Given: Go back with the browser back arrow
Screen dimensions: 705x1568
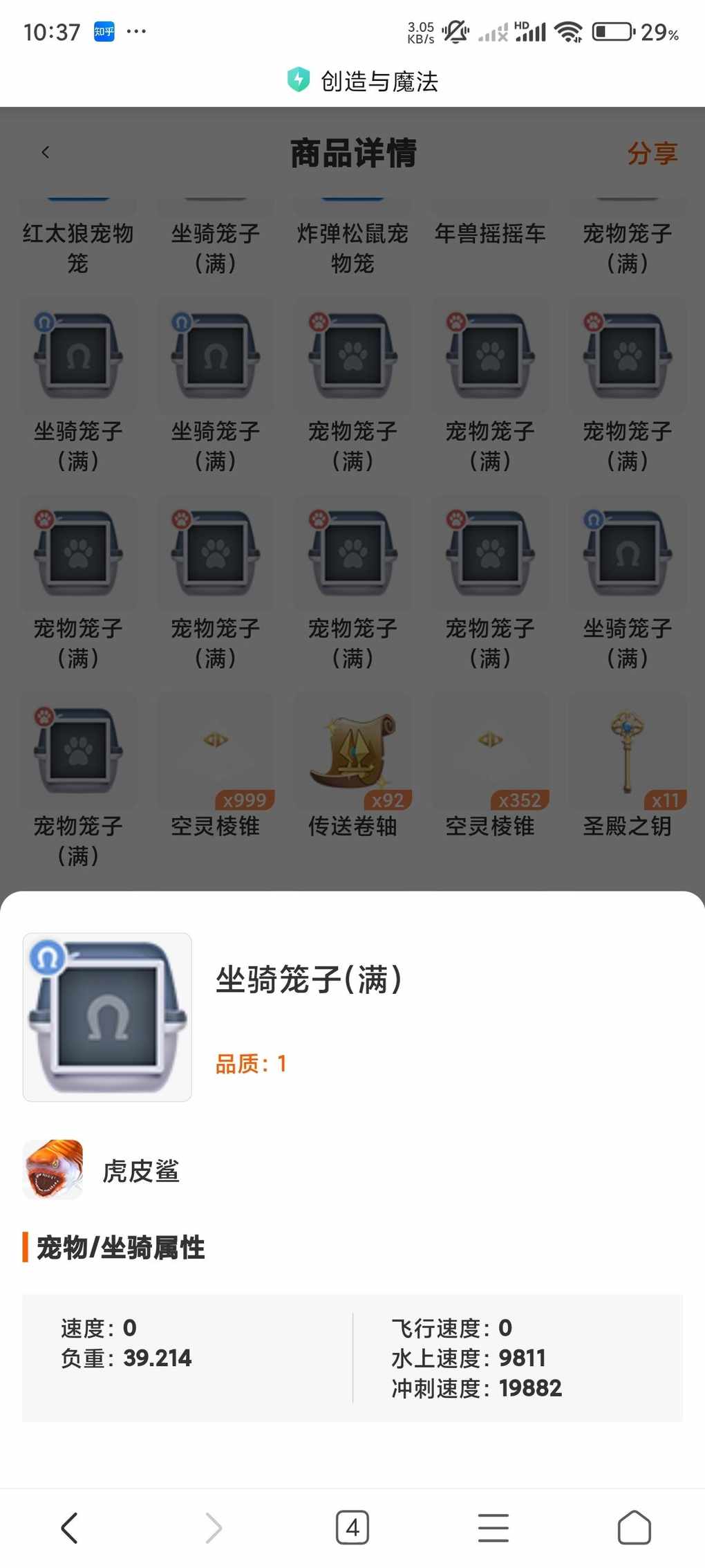Looking at the screenshot, I should pos(70,1528).
